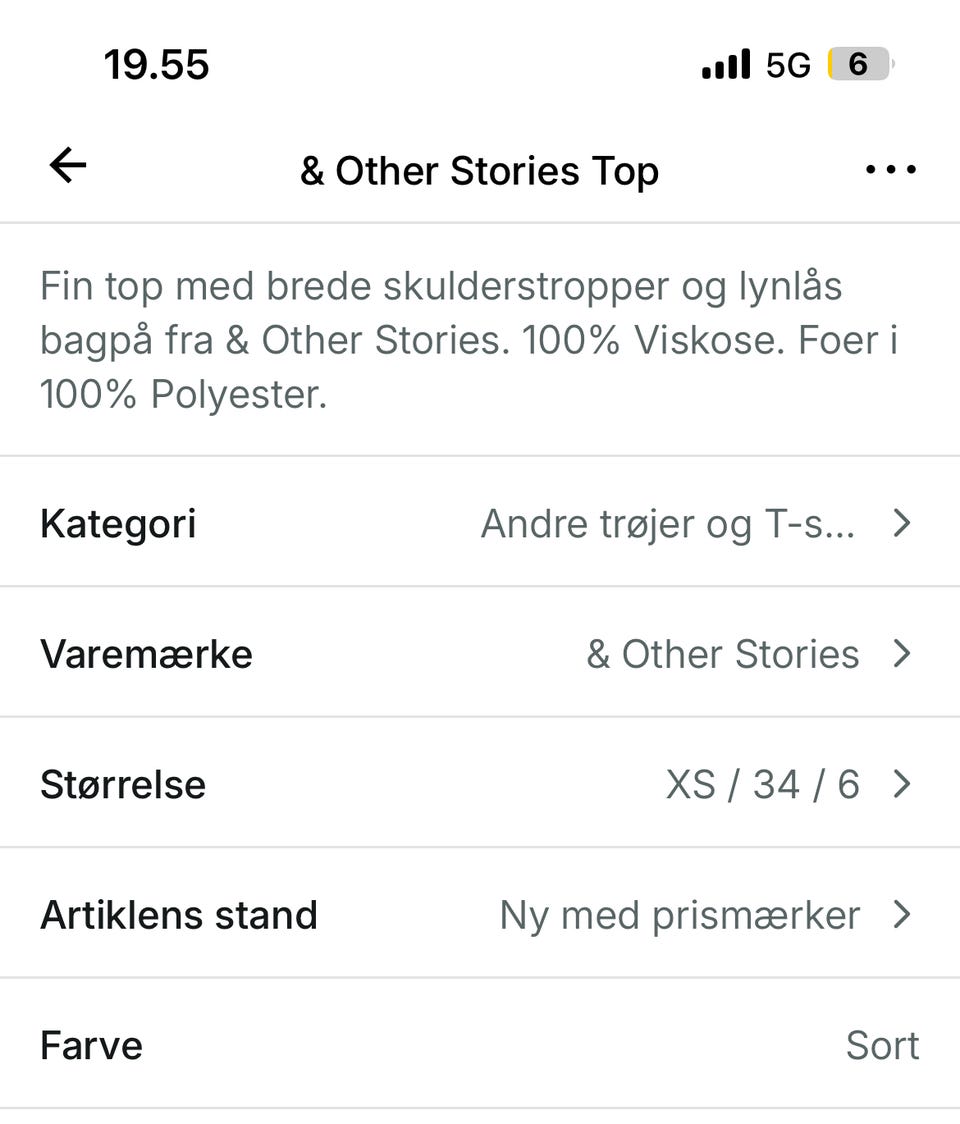
Task: Select the Størrelse size row
Action: 480,784
